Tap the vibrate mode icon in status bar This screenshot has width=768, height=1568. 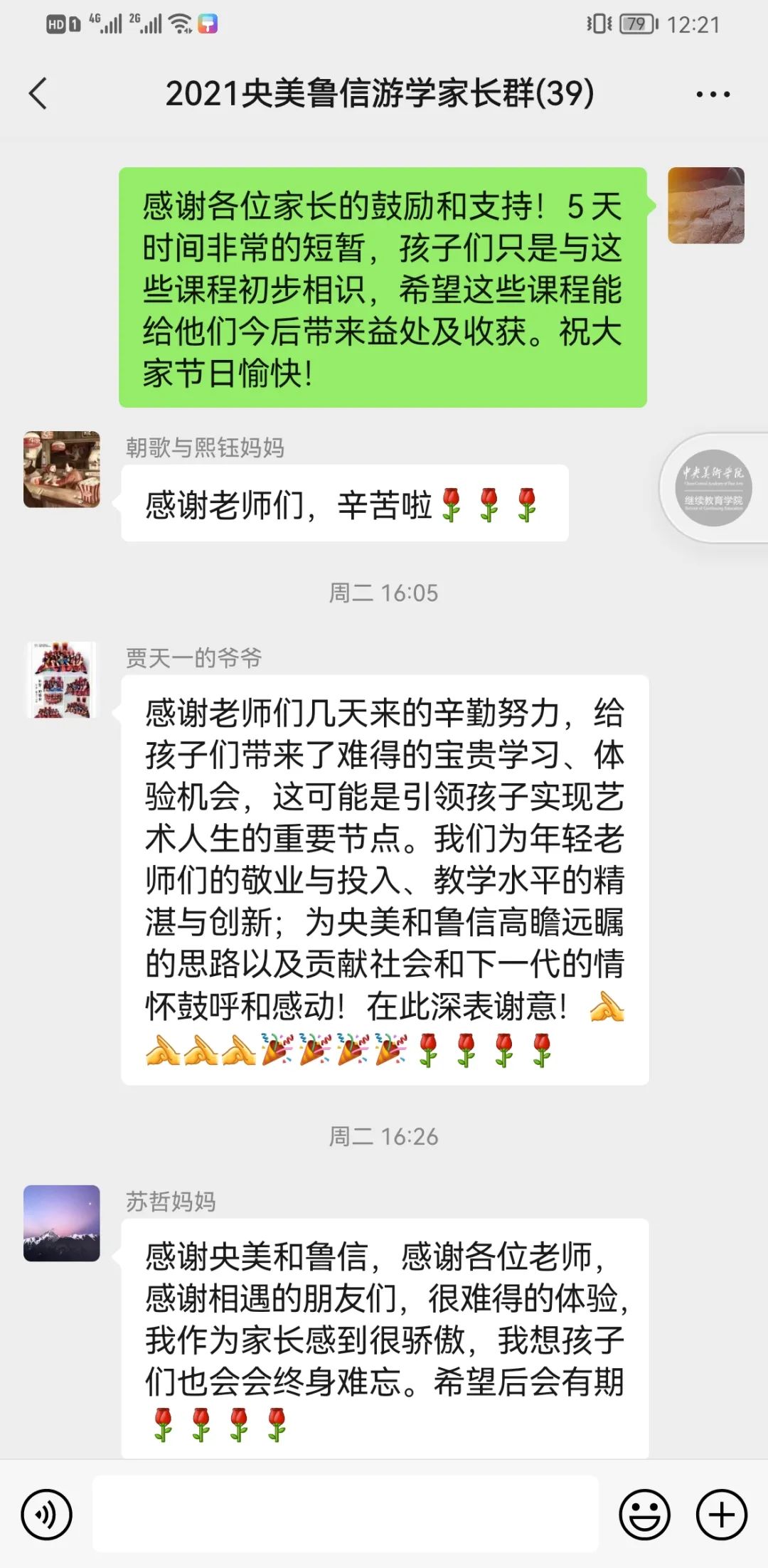[x=597, y=25]
